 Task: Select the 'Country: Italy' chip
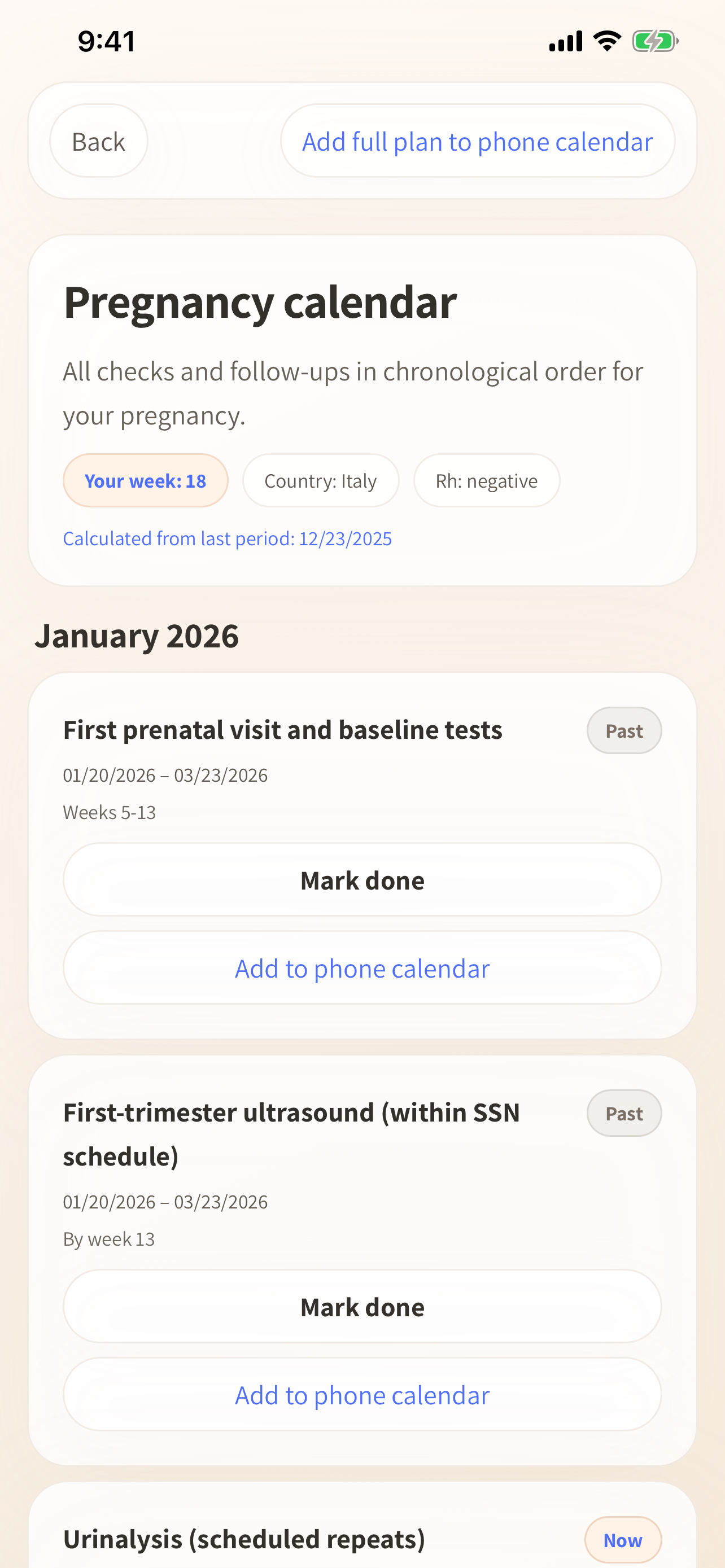click(321, 480)
